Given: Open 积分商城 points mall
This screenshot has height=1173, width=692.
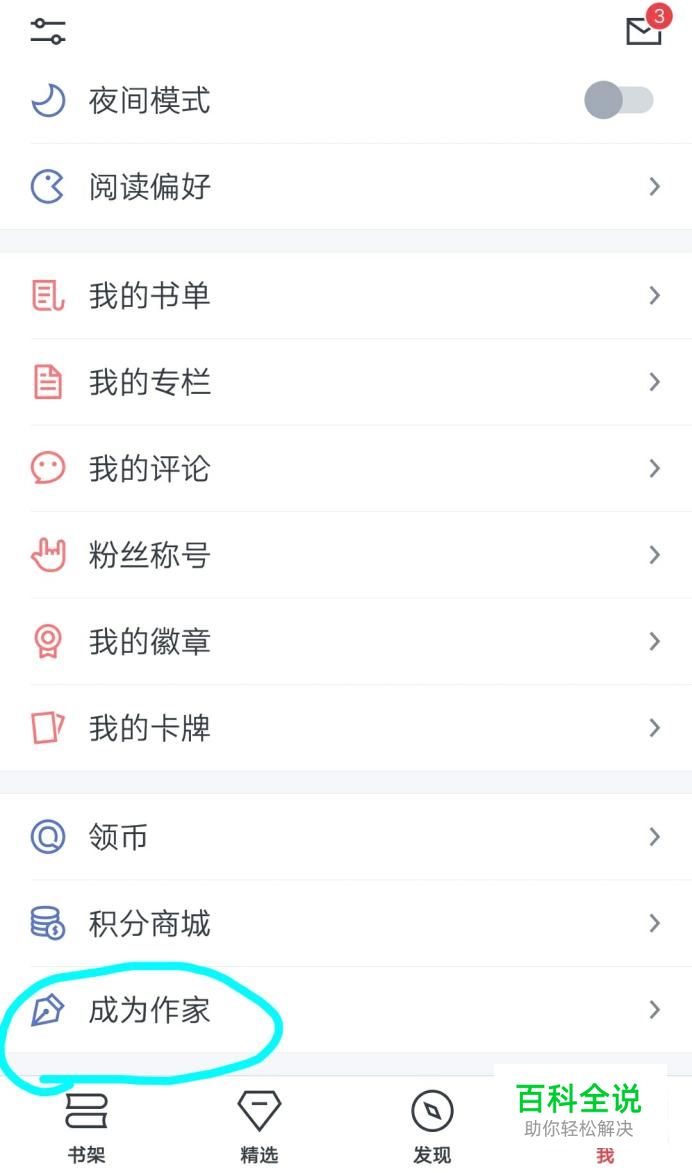Looking at the screenshot, I should click(x=345, y=923).
